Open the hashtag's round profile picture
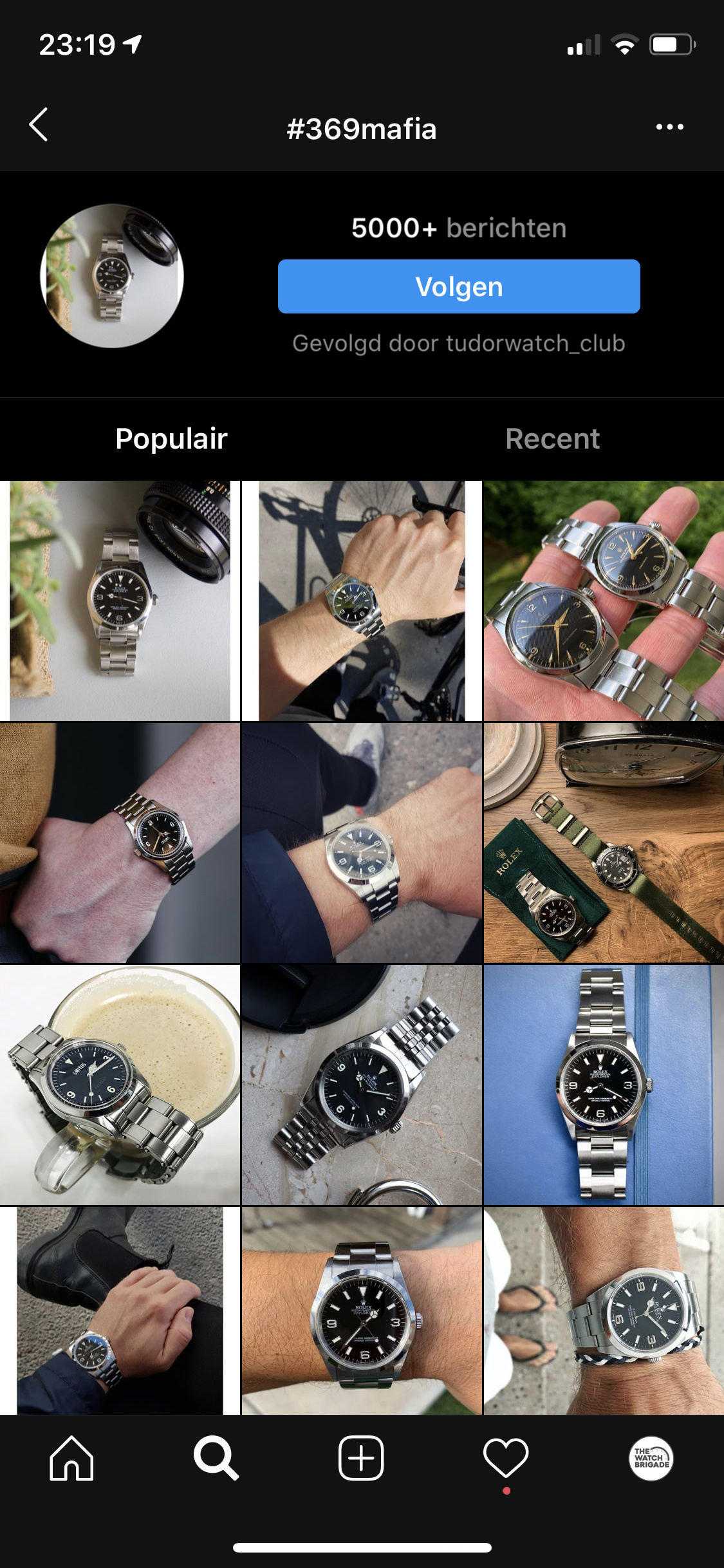 click(x=112, y=276)
